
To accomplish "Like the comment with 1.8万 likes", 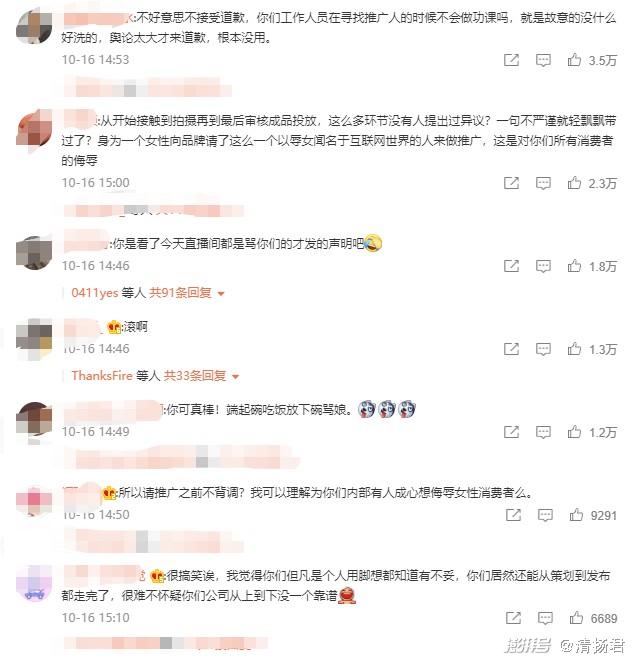I will (x=575, y=266).
